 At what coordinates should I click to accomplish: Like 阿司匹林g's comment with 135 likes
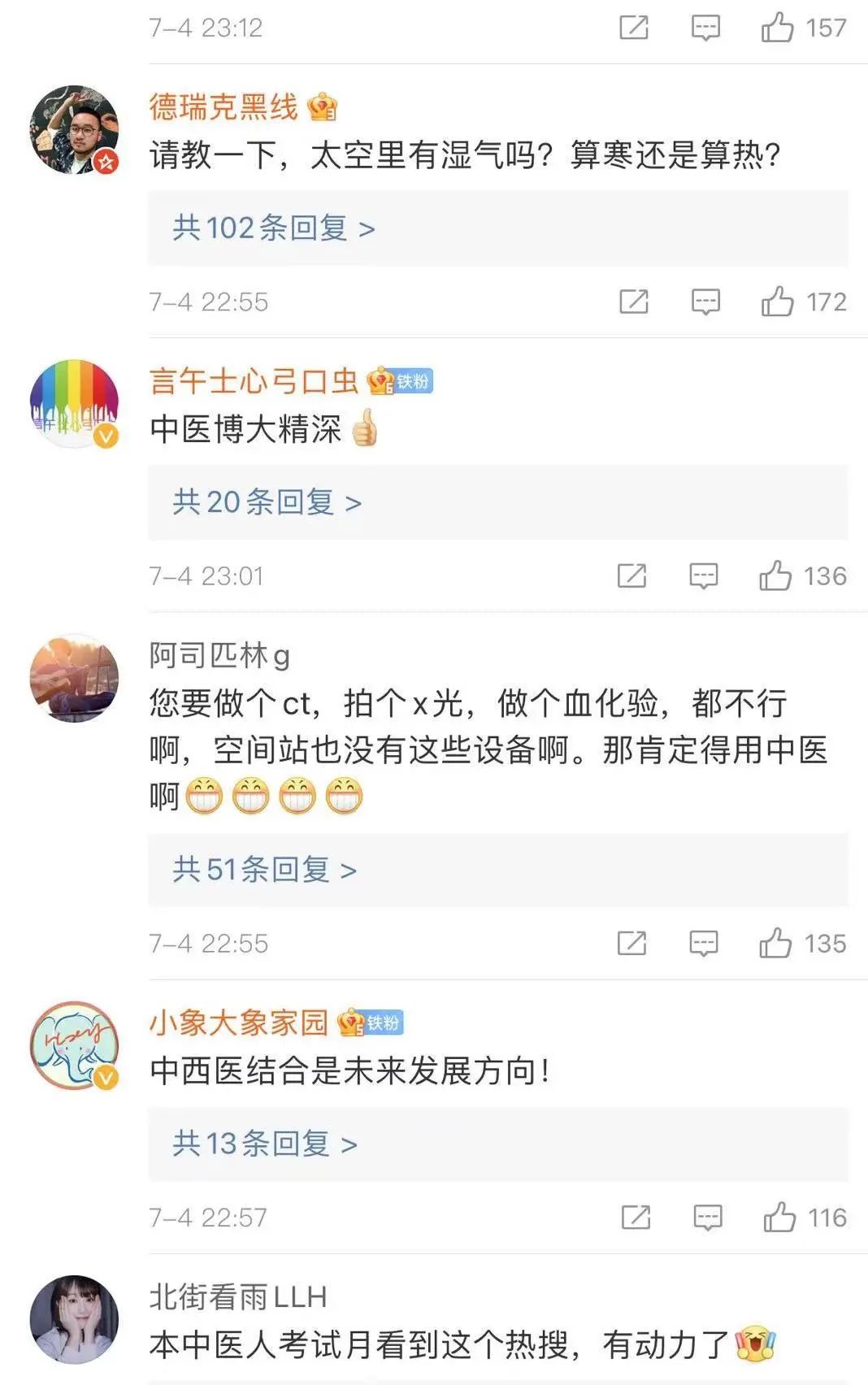point(775,943)
